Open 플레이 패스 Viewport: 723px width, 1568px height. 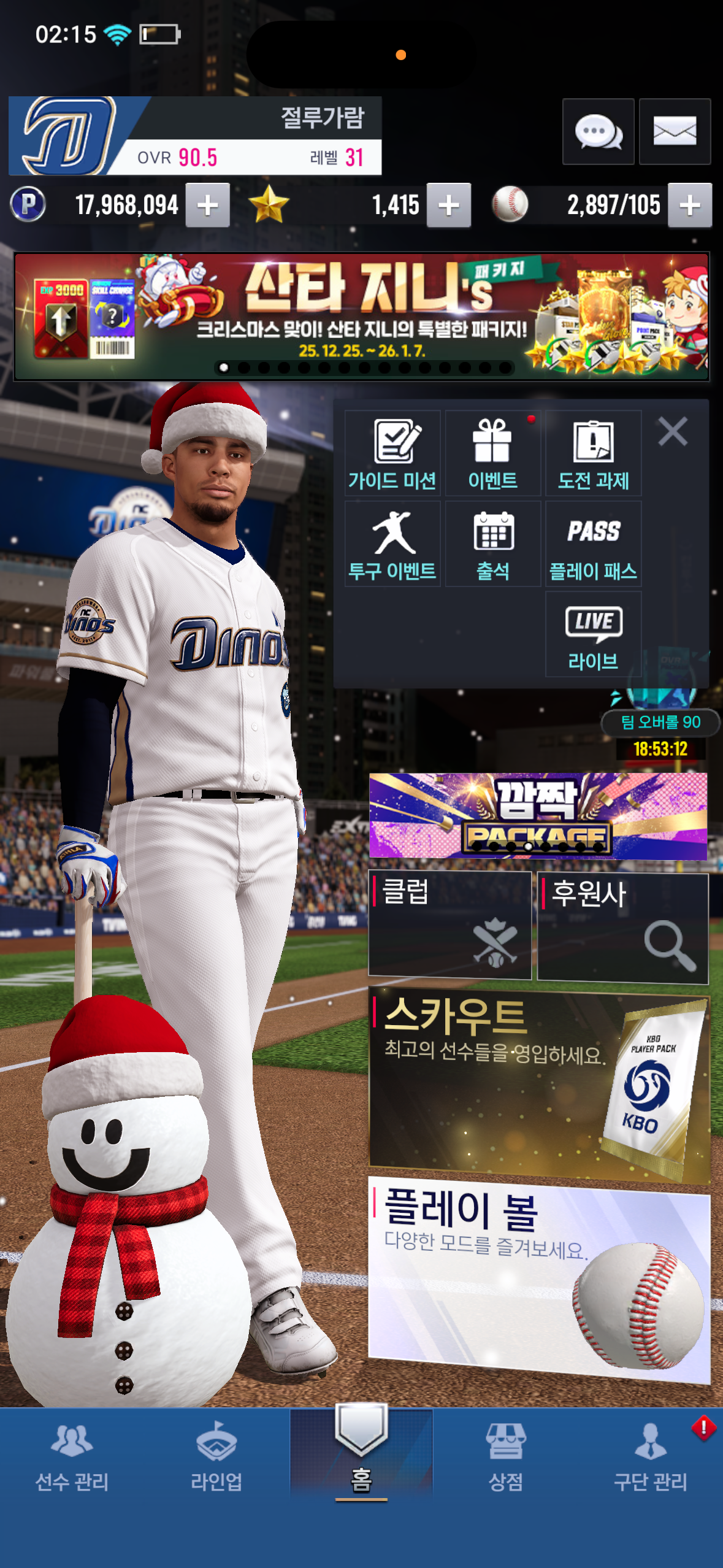click(x=594, y=544)
